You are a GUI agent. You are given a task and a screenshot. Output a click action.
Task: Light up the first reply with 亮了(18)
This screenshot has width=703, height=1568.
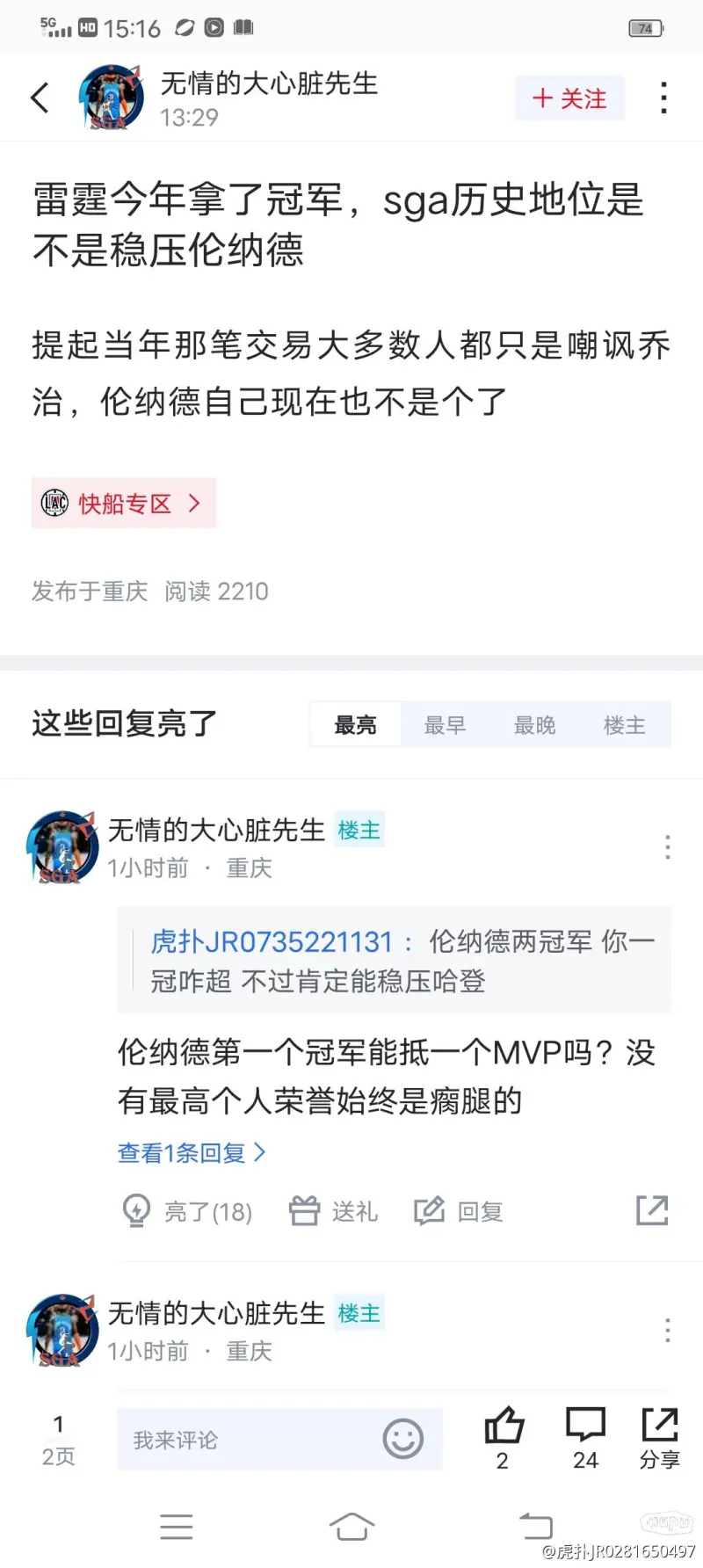tap(188, 1211)
